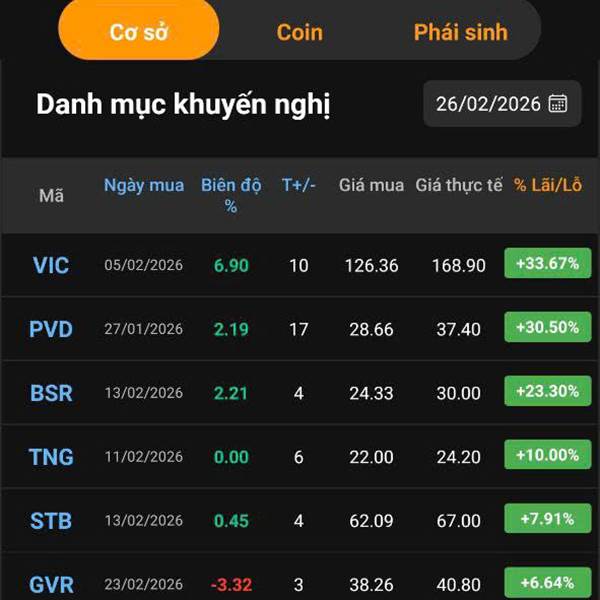Viewport: 600px width, 600px height.
Task: Switch to the Coin tab
Action: point(300,32)
